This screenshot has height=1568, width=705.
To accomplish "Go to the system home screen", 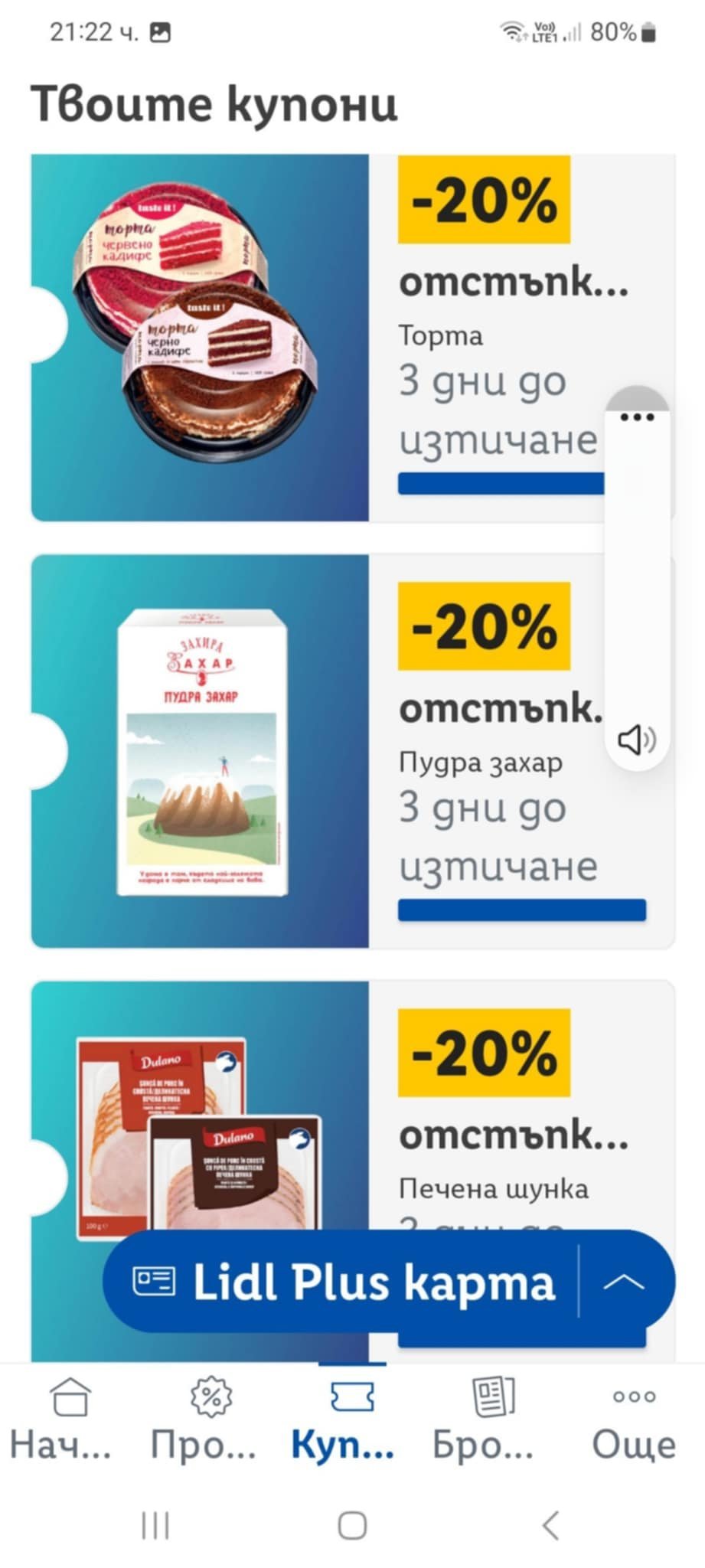I will pos(352,1525).
